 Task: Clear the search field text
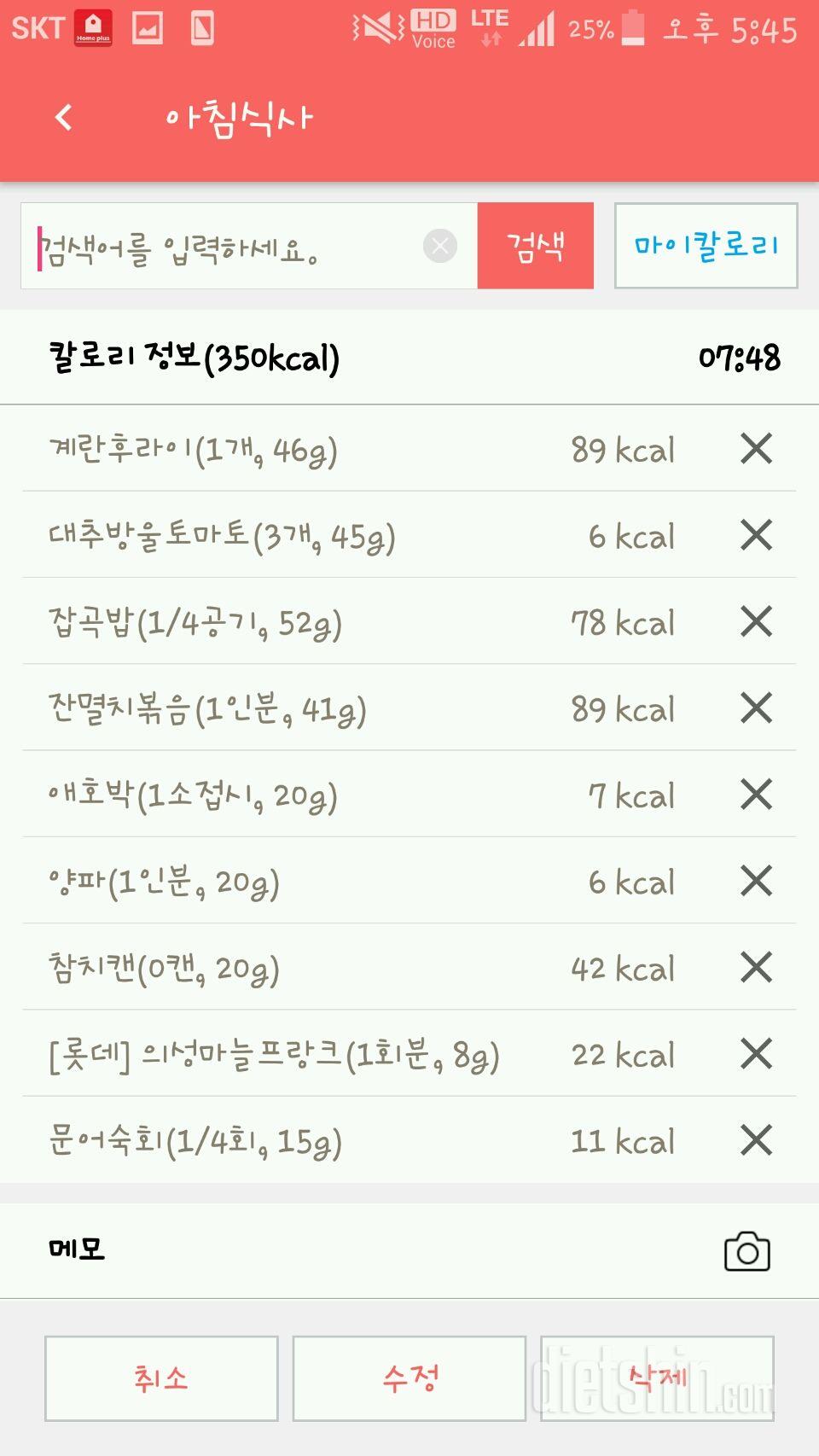click(440, 246)
